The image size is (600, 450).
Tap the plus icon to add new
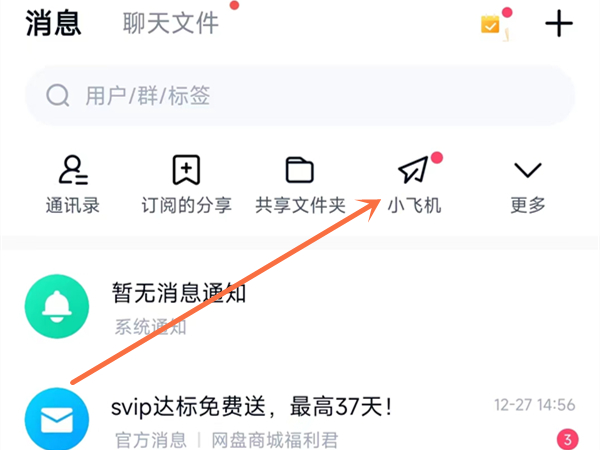(x=558, y=25)
